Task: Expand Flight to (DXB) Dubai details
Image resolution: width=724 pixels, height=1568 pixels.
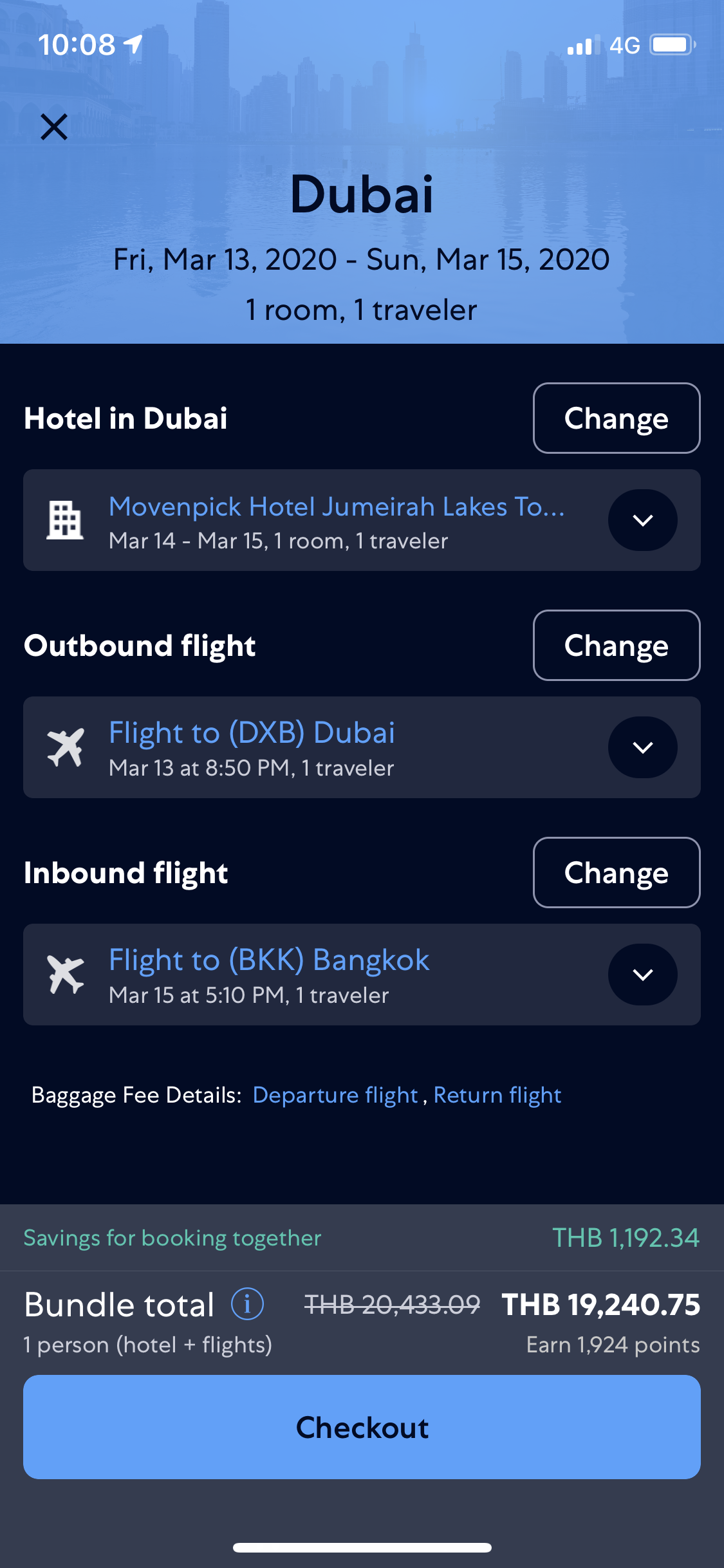Action: [642, 747]
